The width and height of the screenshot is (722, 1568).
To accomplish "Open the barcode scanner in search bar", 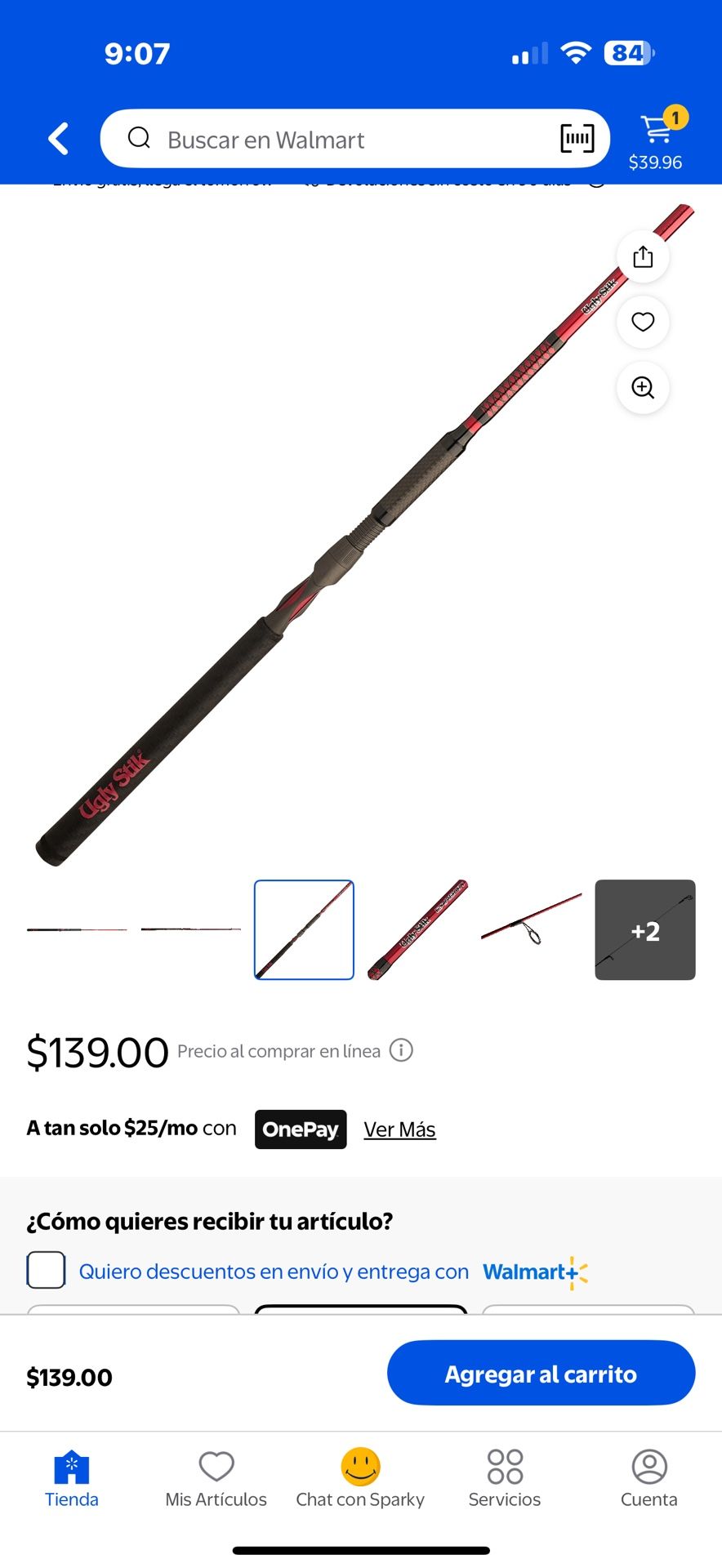I will [577, 139].
